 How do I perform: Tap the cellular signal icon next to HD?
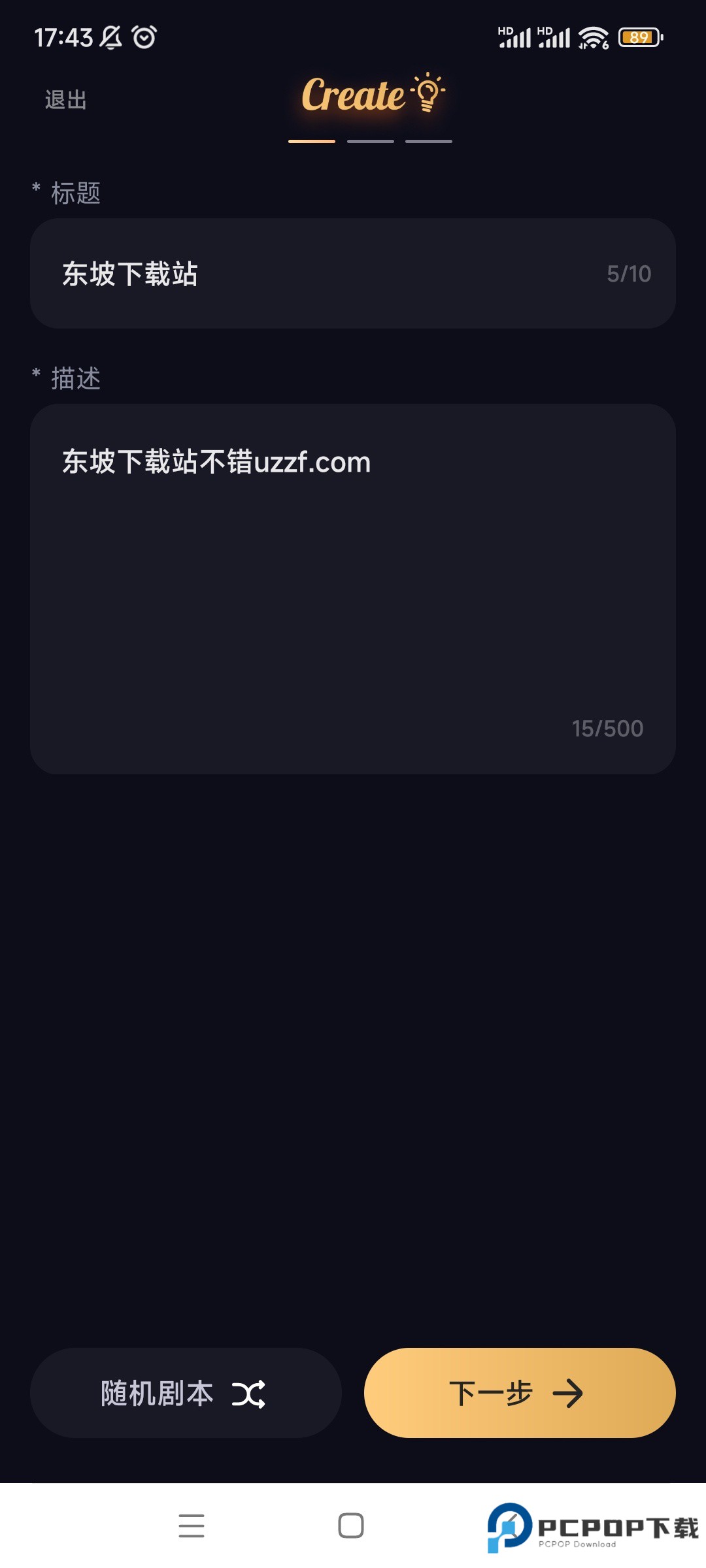click(516, 39)
